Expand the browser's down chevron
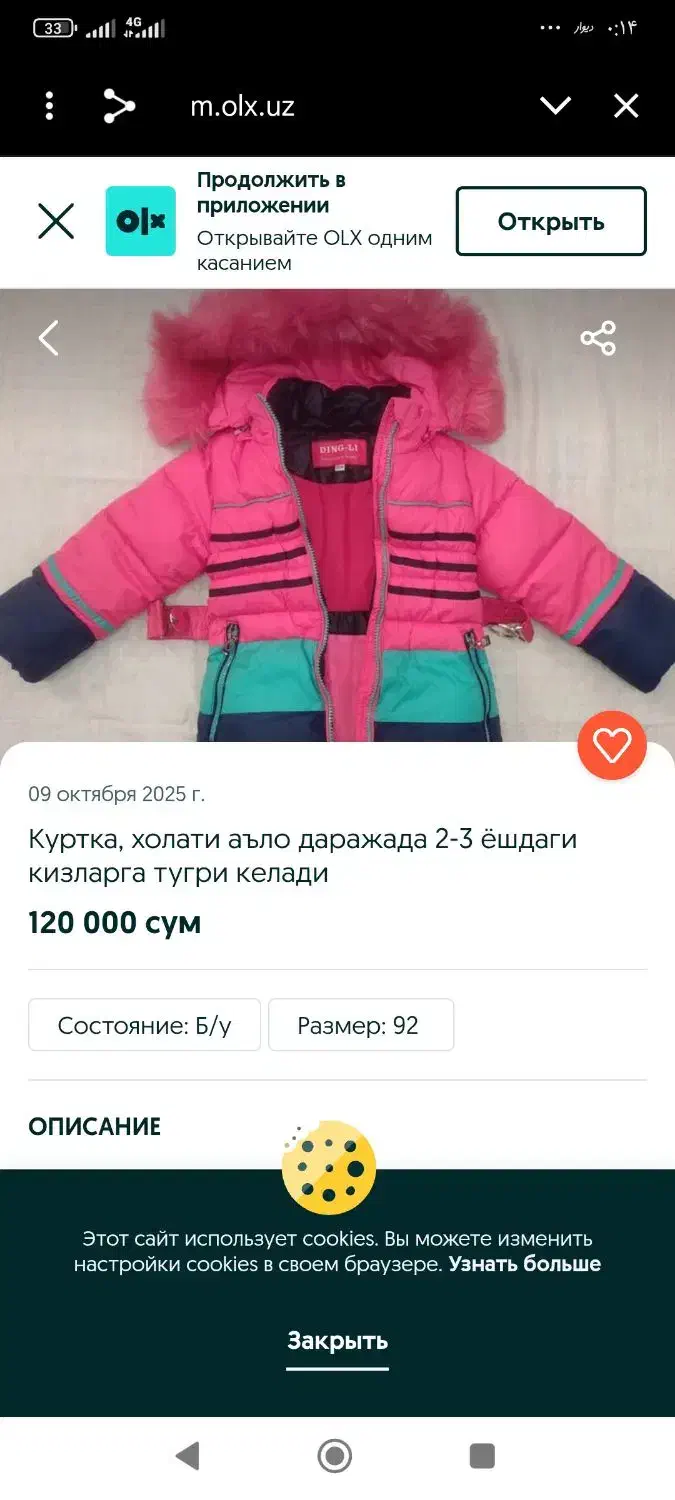Viewport: 675px width, 1500px height. click(555, 106)
